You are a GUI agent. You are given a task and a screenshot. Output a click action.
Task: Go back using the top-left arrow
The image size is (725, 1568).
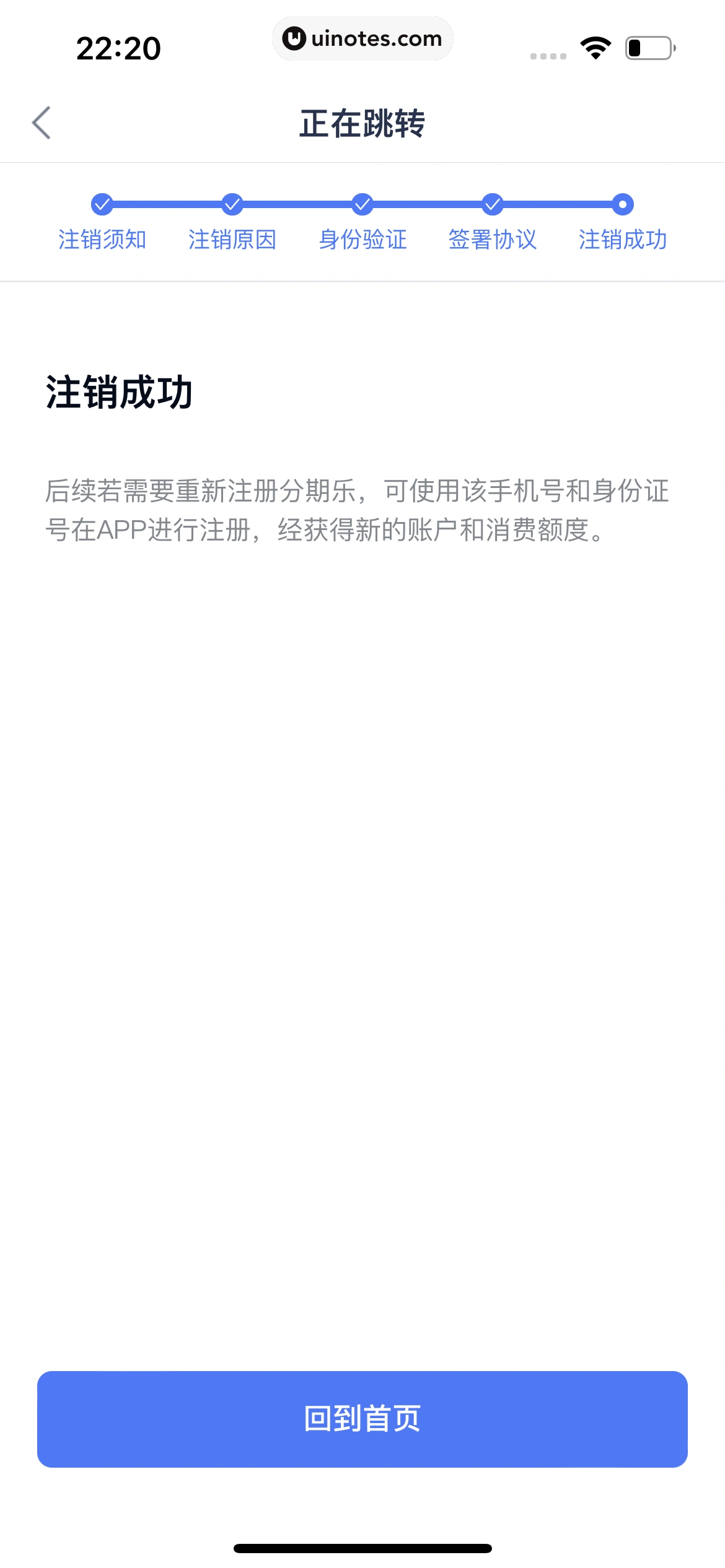pyautogui.click(x=42, y=123)
